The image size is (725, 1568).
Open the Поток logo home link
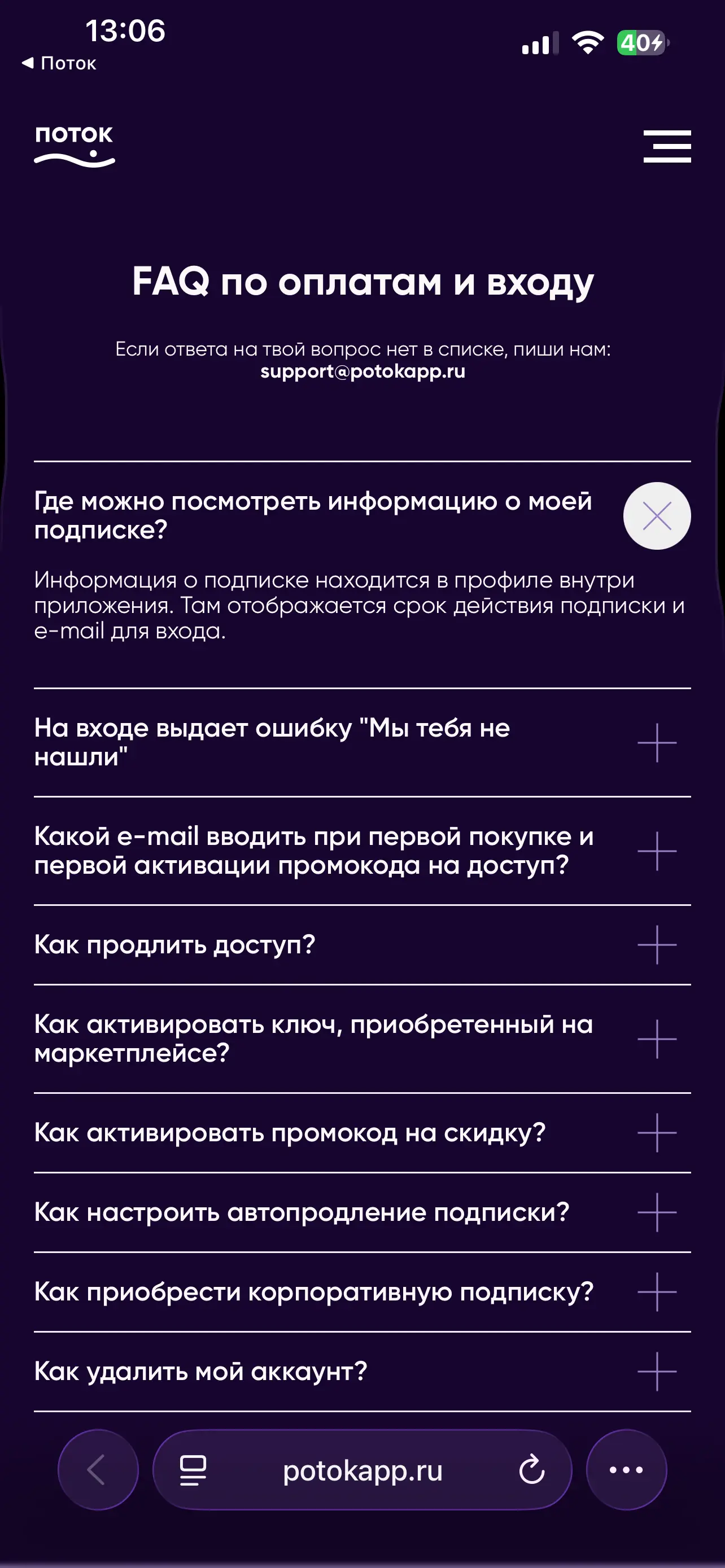pos(75,145)
